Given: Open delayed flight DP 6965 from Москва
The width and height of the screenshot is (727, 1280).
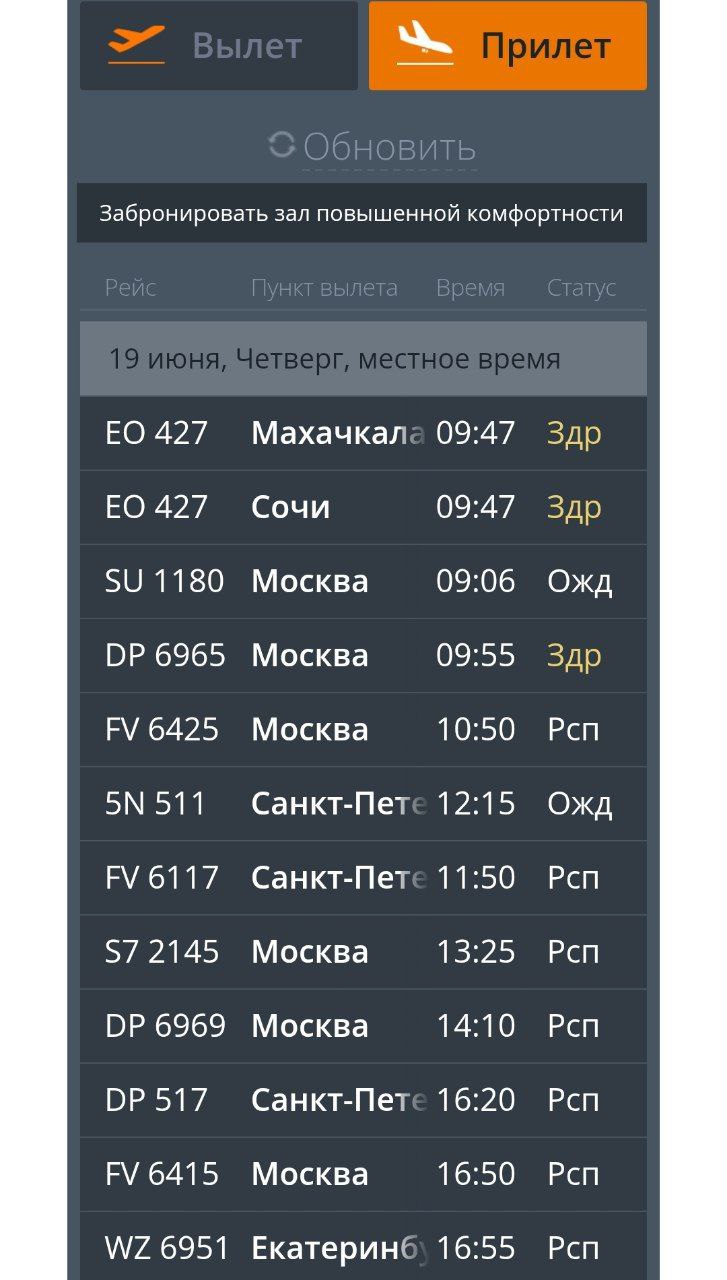Looking at the screenshot, I should 363,655.
